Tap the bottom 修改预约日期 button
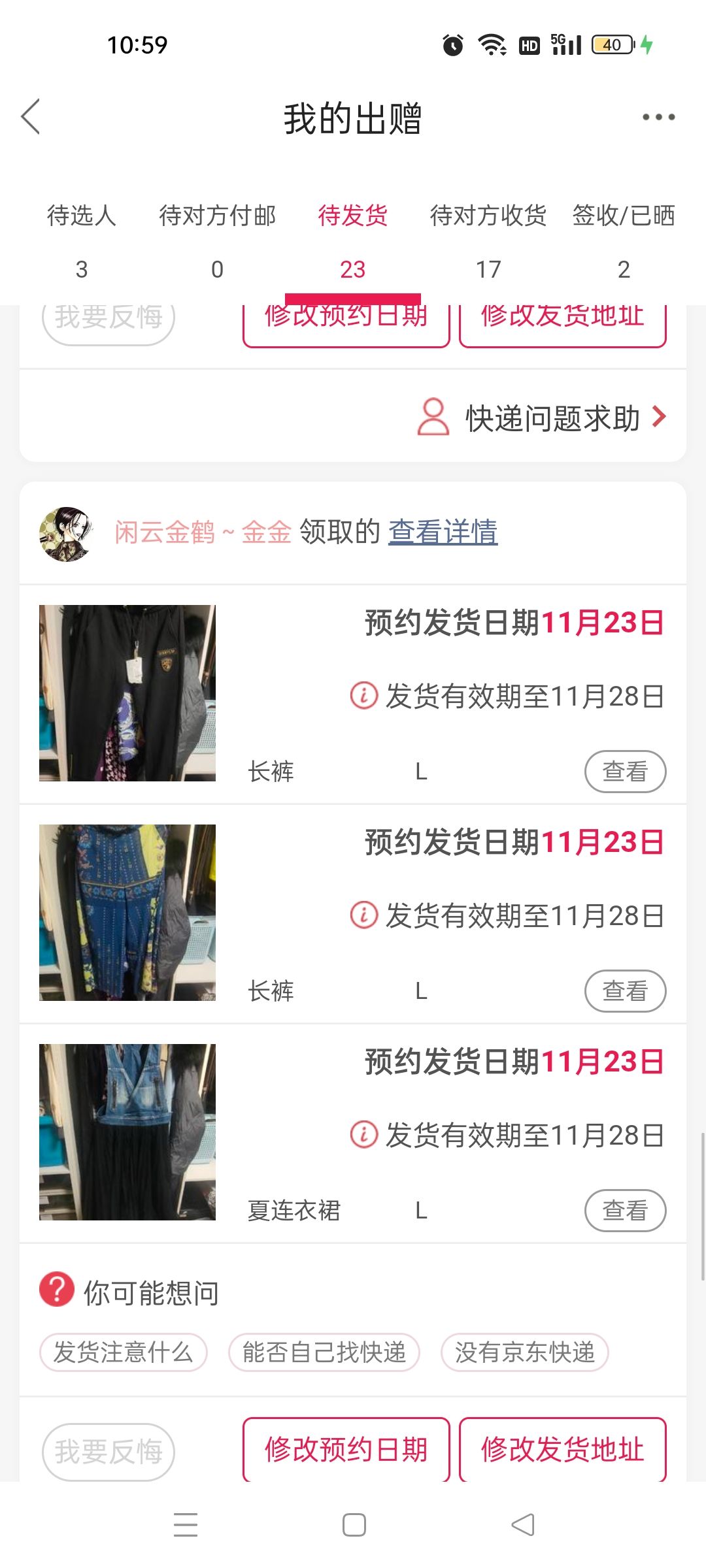The image size is (706, 1568). pos(346,1450)
